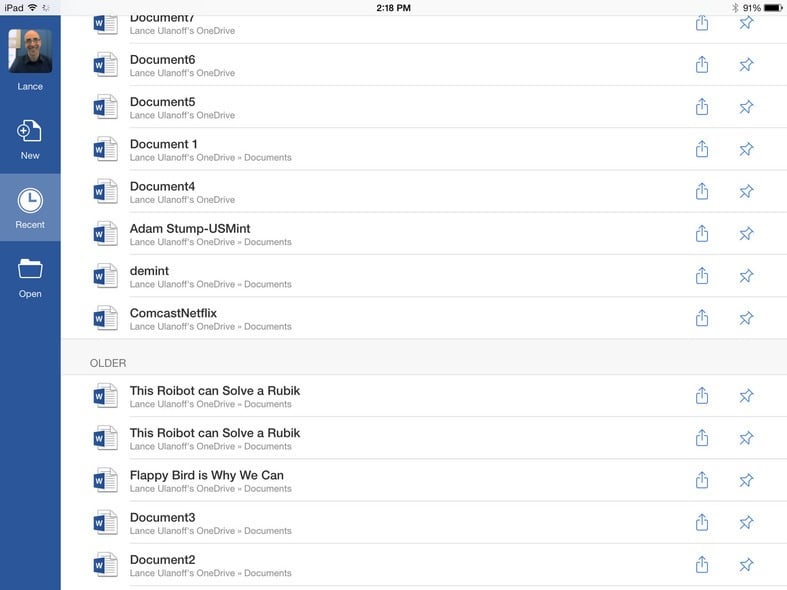Share Document5
Viewport: 787px width, 590px height.
tap(702, 107)
